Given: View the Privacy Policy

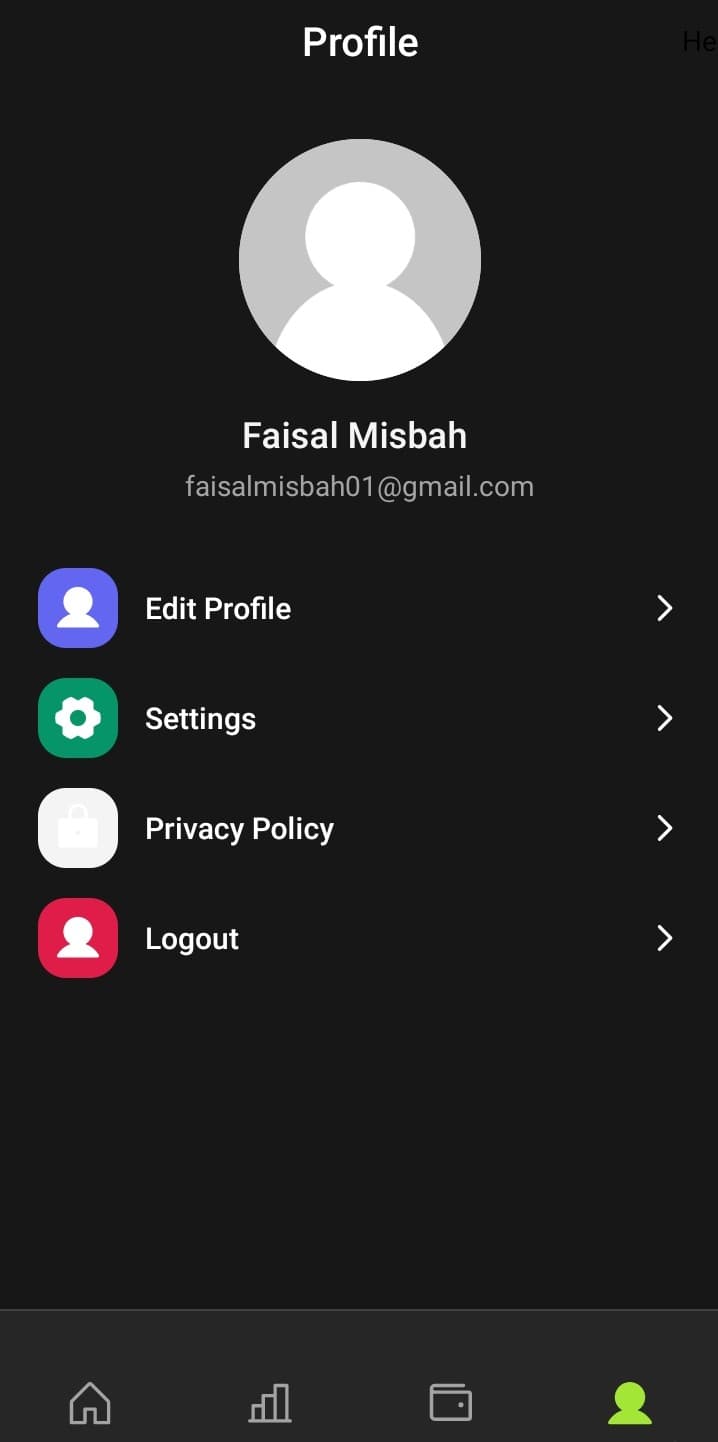Looking at the screenshot, I should click(x=239, y=828).
